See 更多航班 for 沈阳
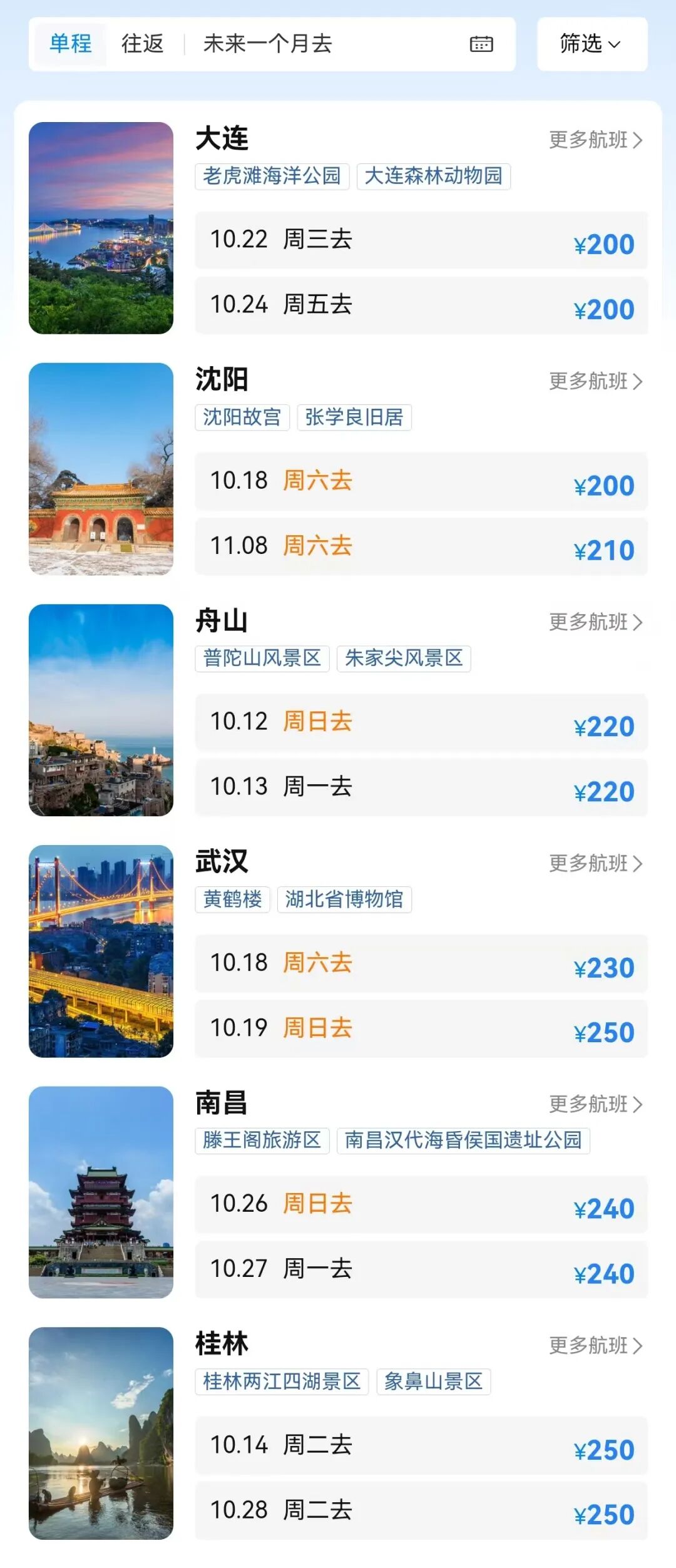Viewport: 676px width, 1568px height. pyautogui.click(x=595, y=381)
